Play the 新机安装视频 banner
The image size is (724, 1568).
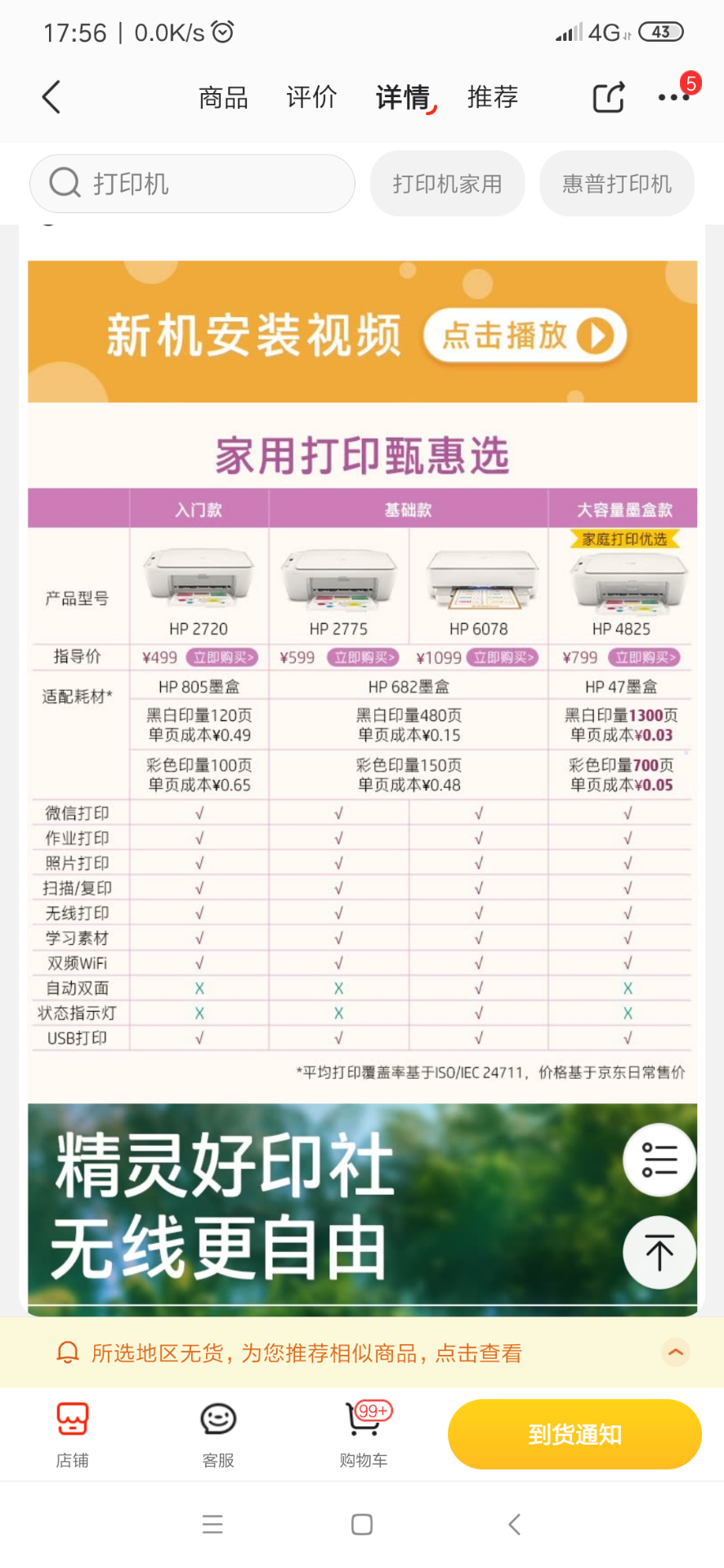pos(525,336)
